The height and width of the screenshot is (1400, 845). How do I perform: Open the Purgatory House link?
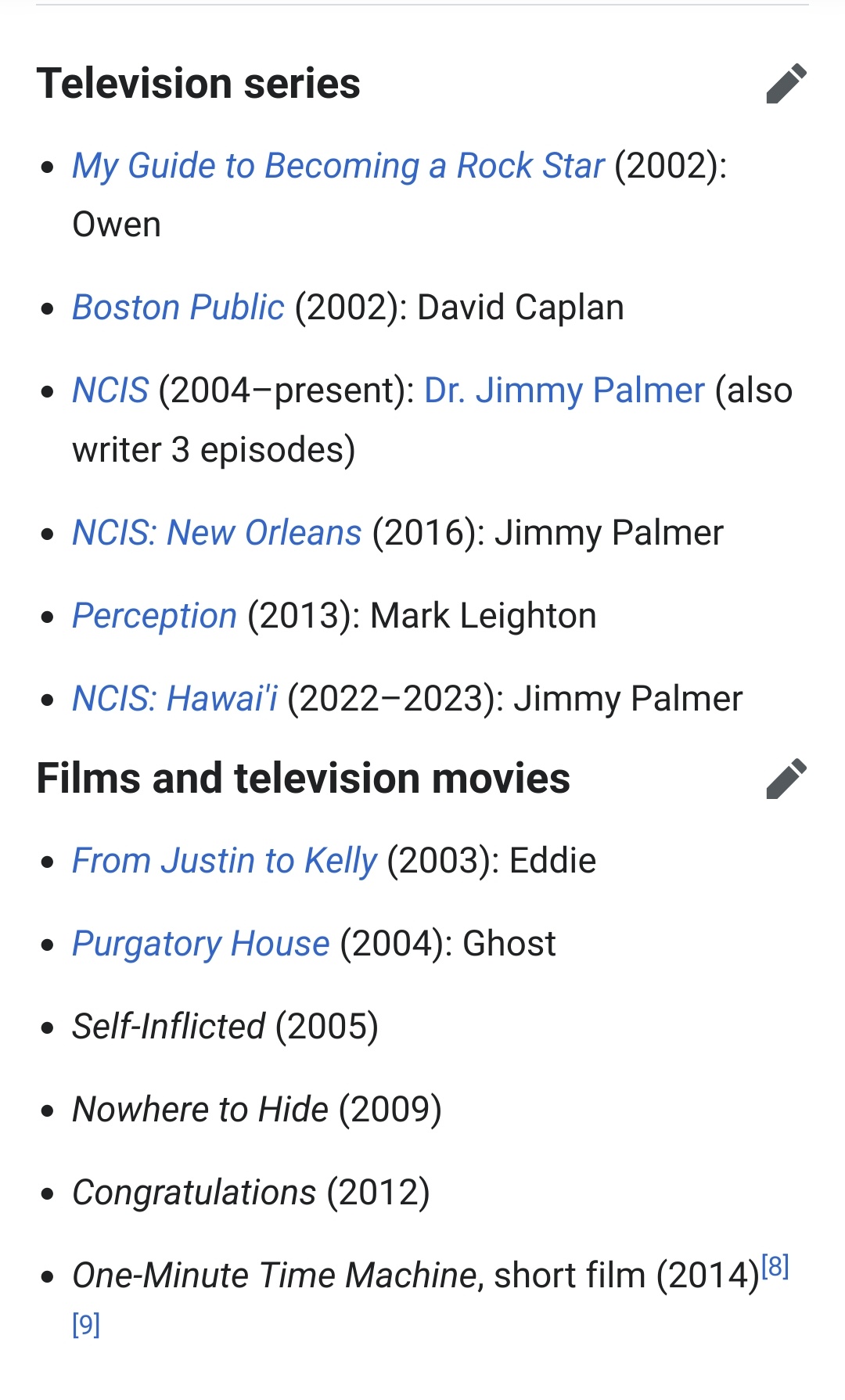201,945
